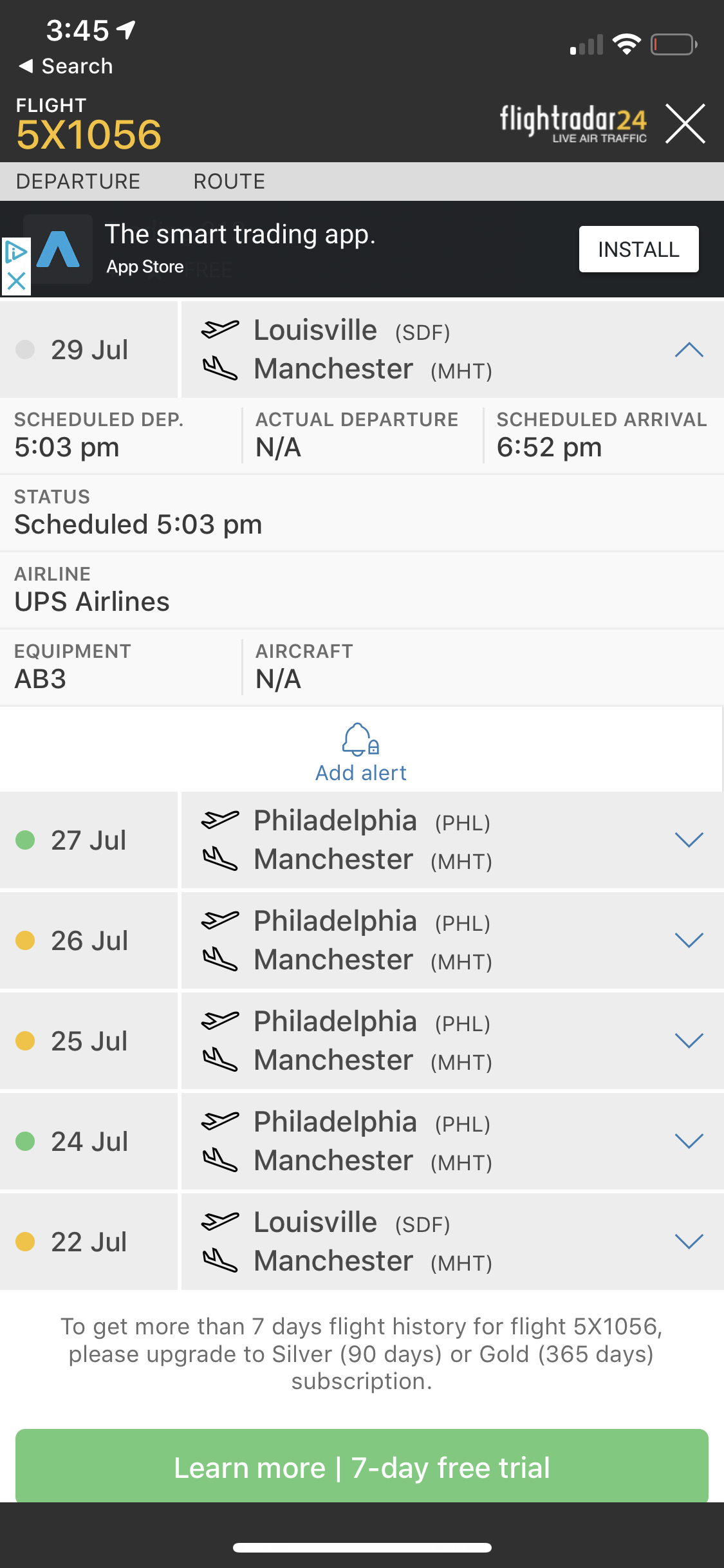Close the flight 5X1056 panel
Screen dimensions: 724x1568
pos(685,123)
